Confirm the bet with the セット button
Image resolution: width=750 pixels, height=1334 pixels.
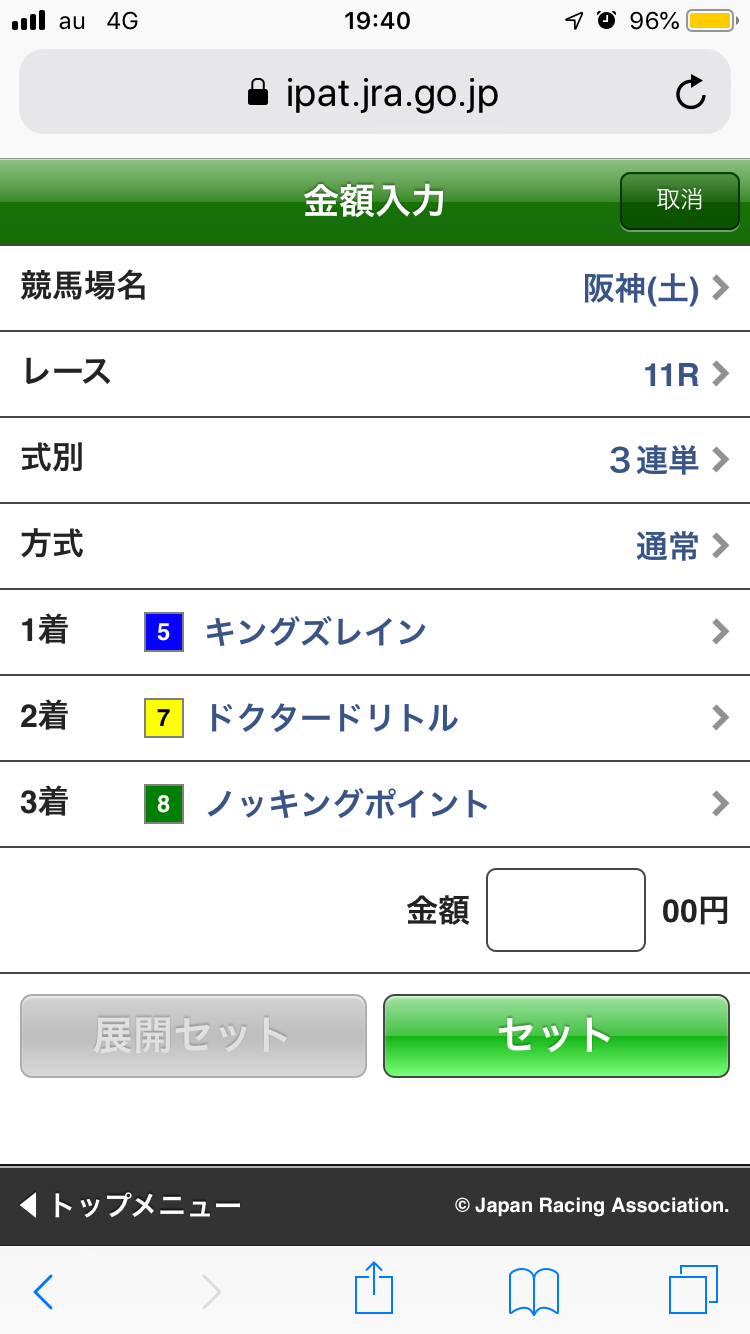(556, 1036)
